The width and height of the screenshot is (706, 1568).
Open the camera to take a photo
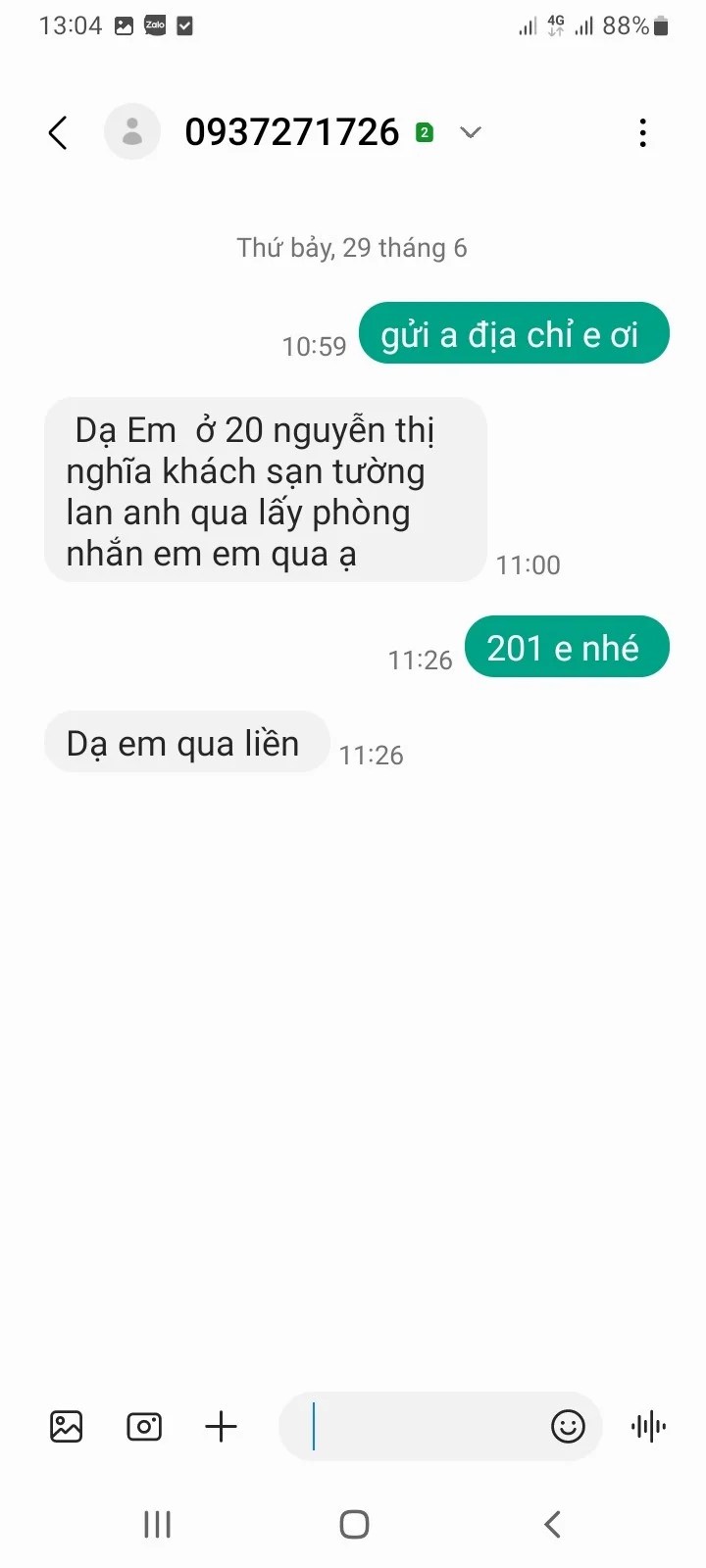[144, 1426]
